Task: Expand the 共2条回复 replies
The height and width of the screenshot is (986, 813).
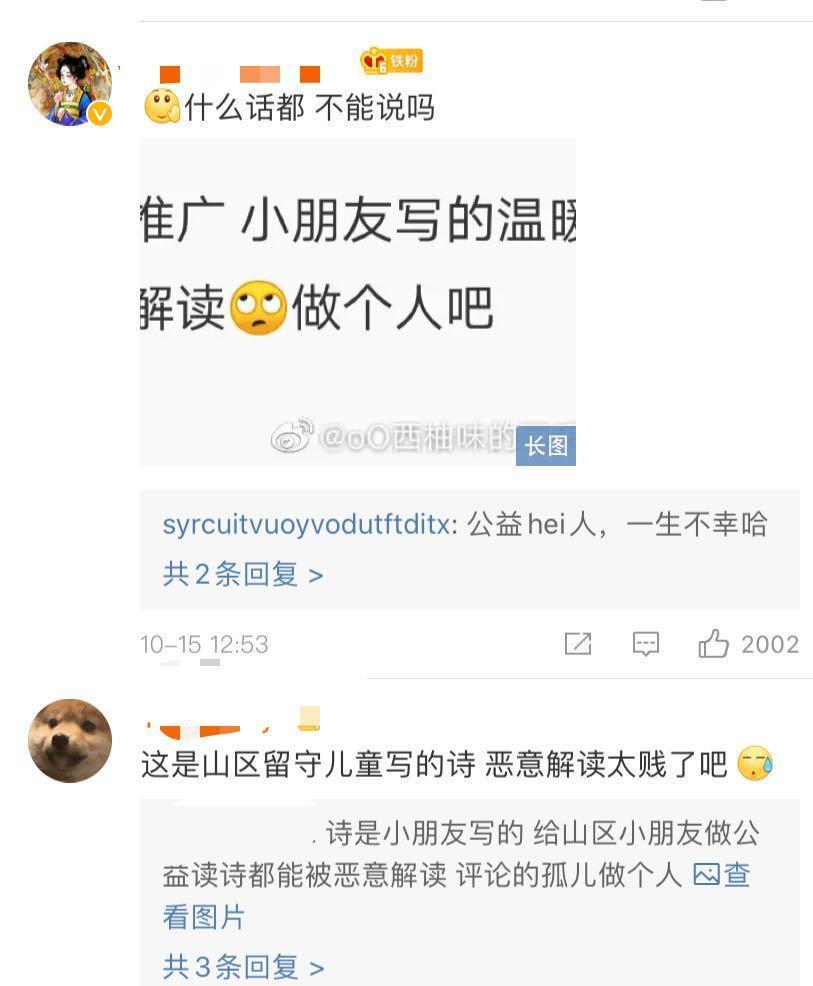Action: [x=242, y=575]
